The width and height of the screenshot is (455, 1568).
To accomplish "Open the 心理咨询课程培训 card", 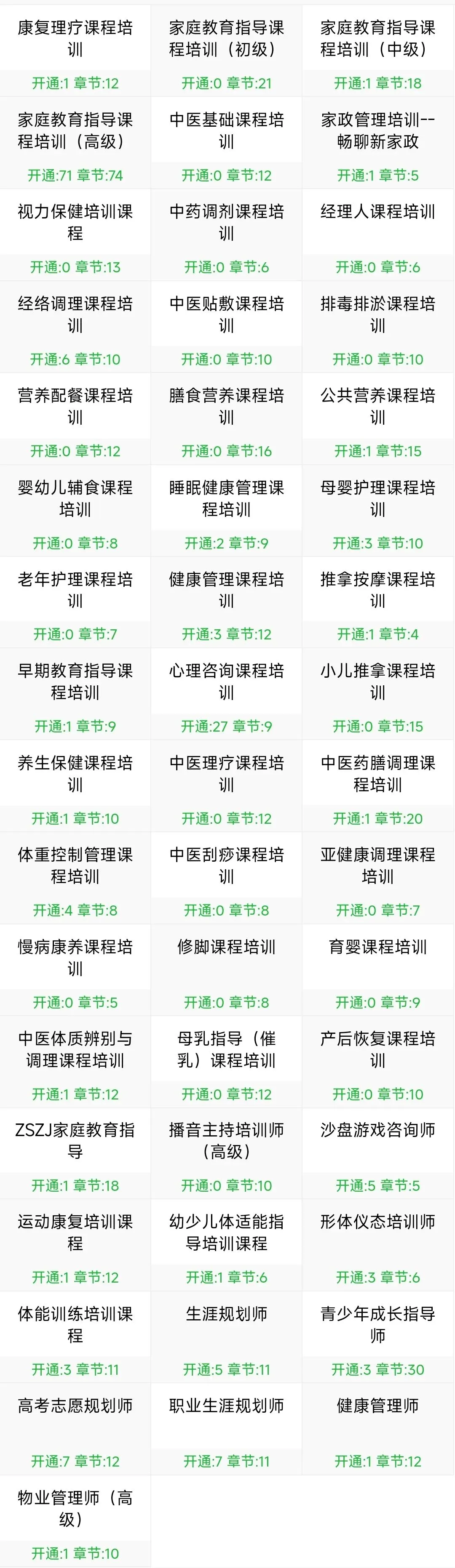I will 227,693.
